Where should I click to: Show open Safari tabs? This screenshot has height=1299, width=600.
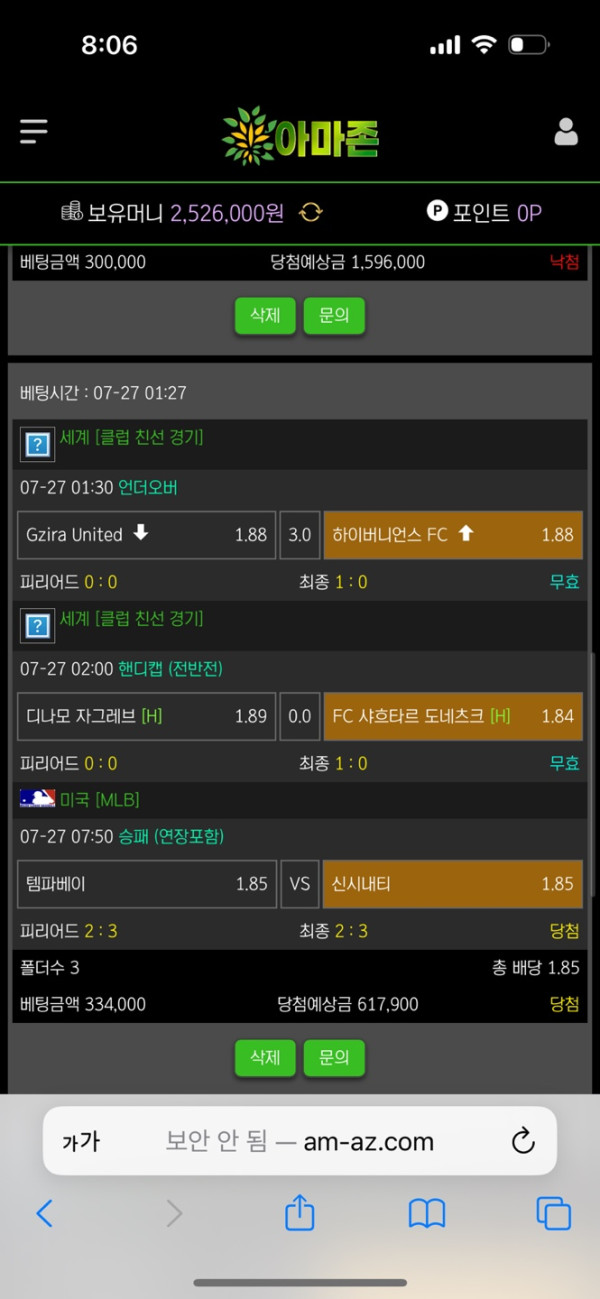coord(553,1213)
